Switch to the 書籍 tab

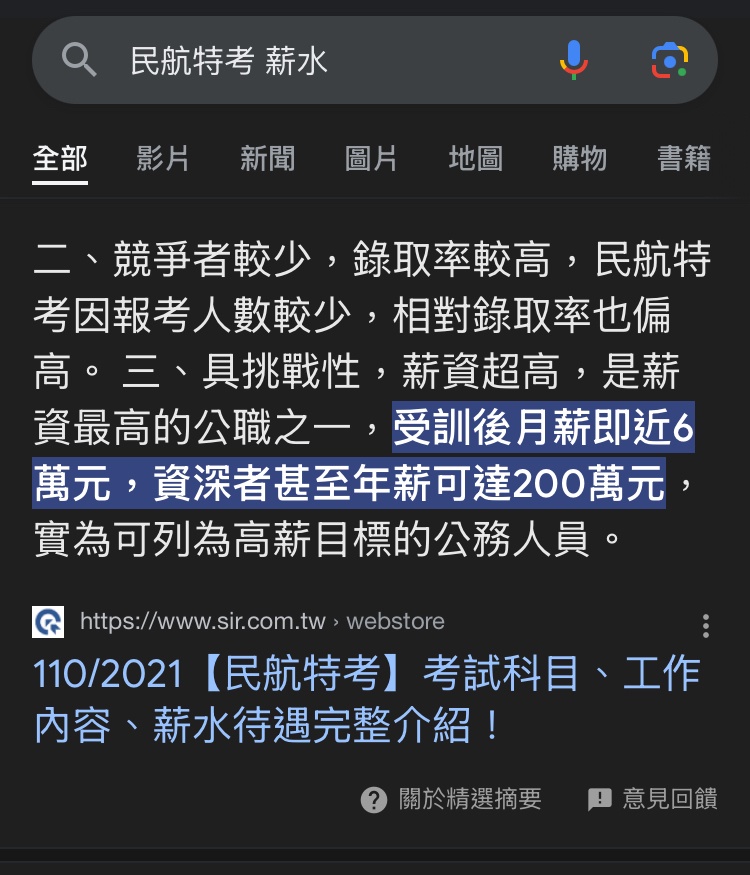(684, 158)
